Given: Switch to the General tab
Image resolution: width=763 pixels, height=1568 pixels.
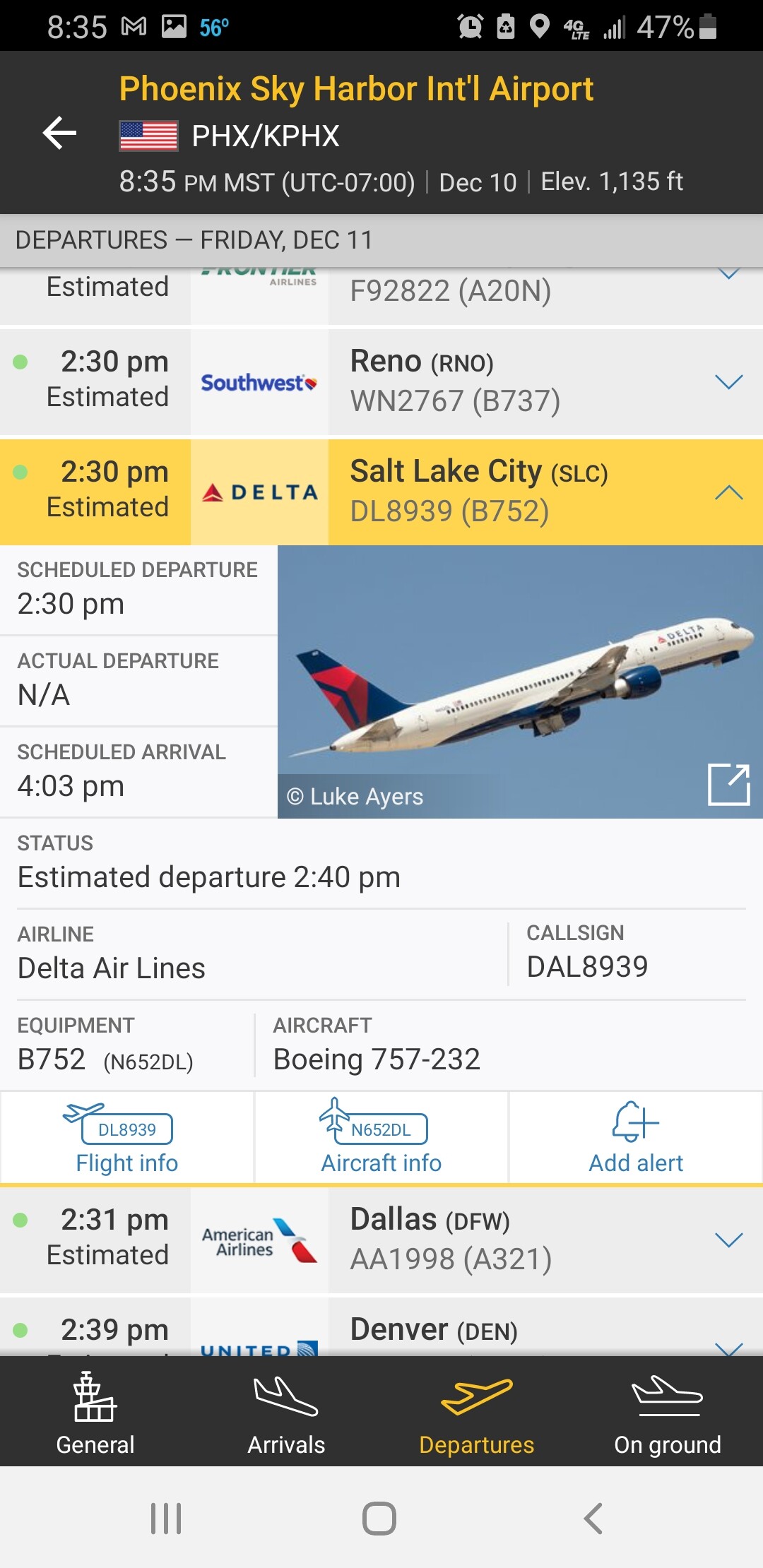Looking at the screenshot, I should coord(95,1413).
